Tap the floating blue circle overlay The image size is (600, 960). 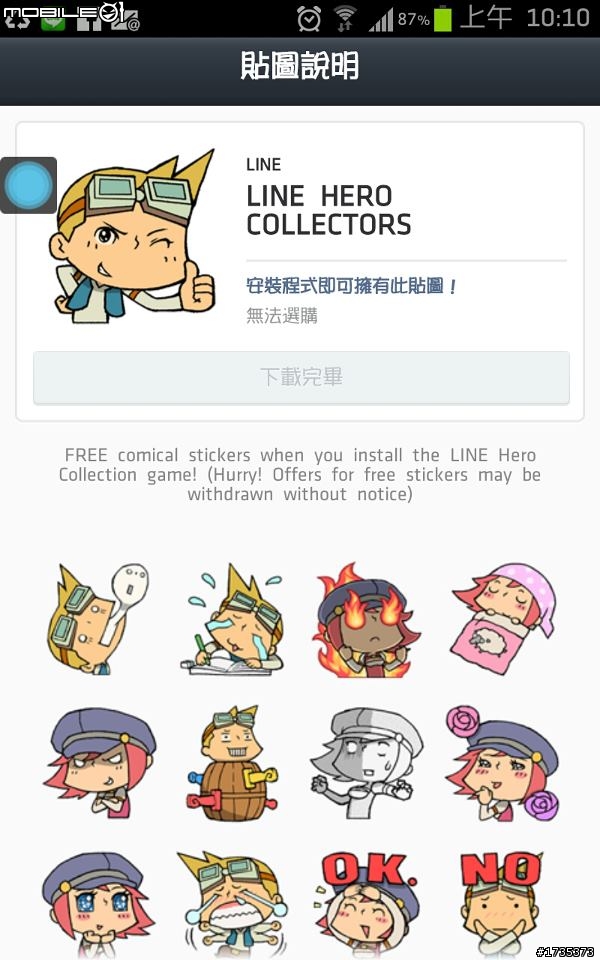click(x=28, y=185)
